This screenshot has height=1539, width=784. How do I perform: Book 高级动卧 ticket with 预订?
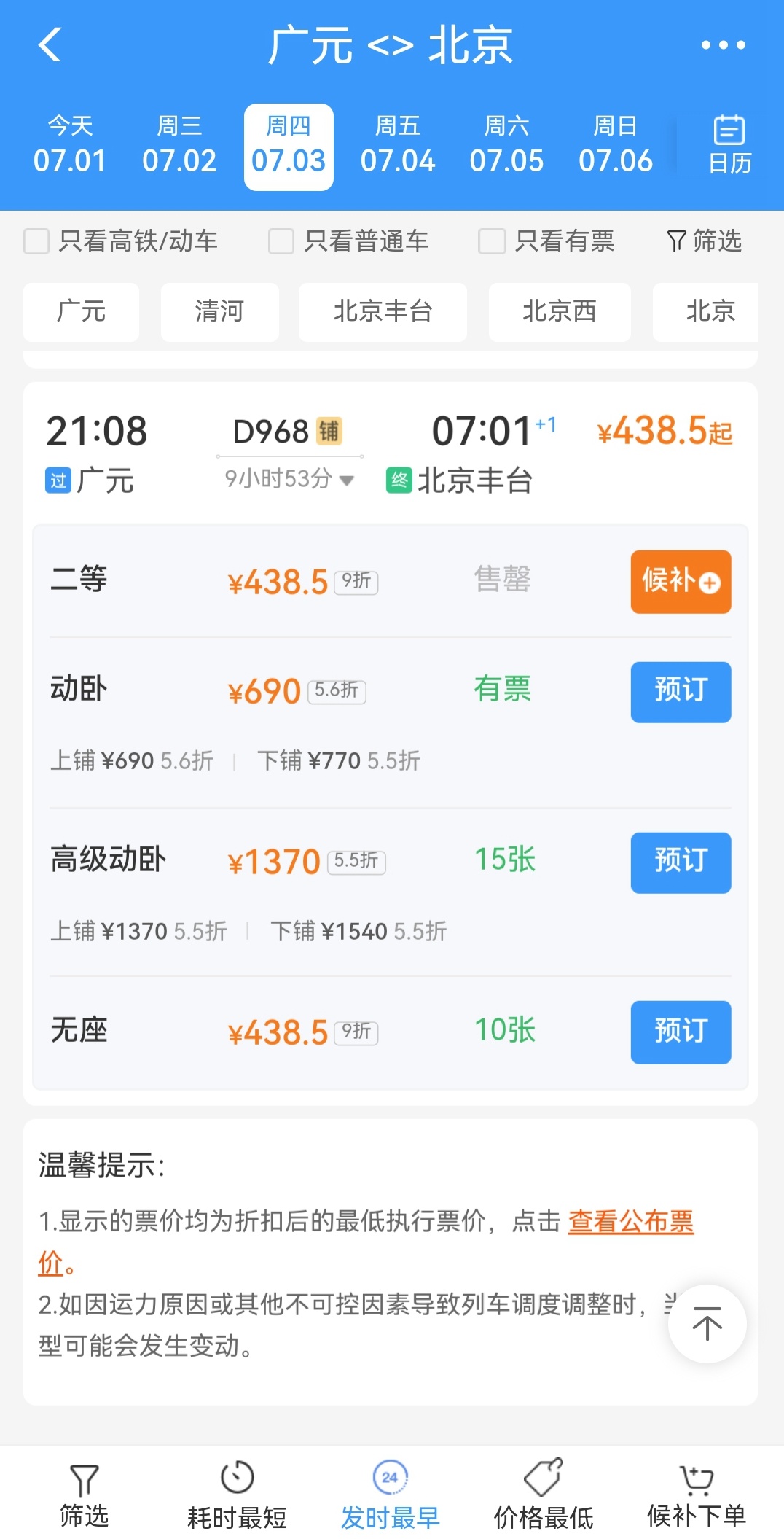[x=681, y=862]
